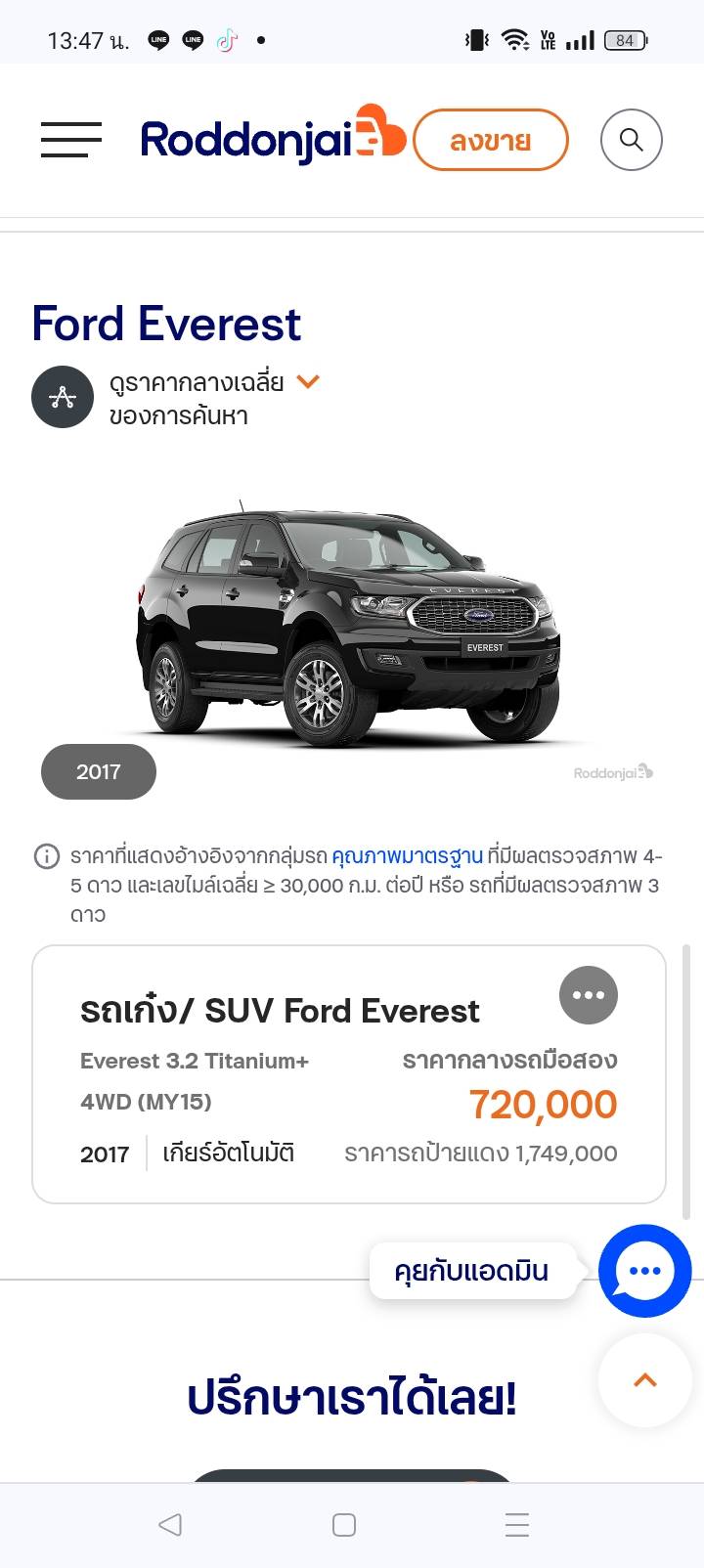Tap the 2017 year chip
The width and height of the screenshot is (704, 1568).
point(99,771)
